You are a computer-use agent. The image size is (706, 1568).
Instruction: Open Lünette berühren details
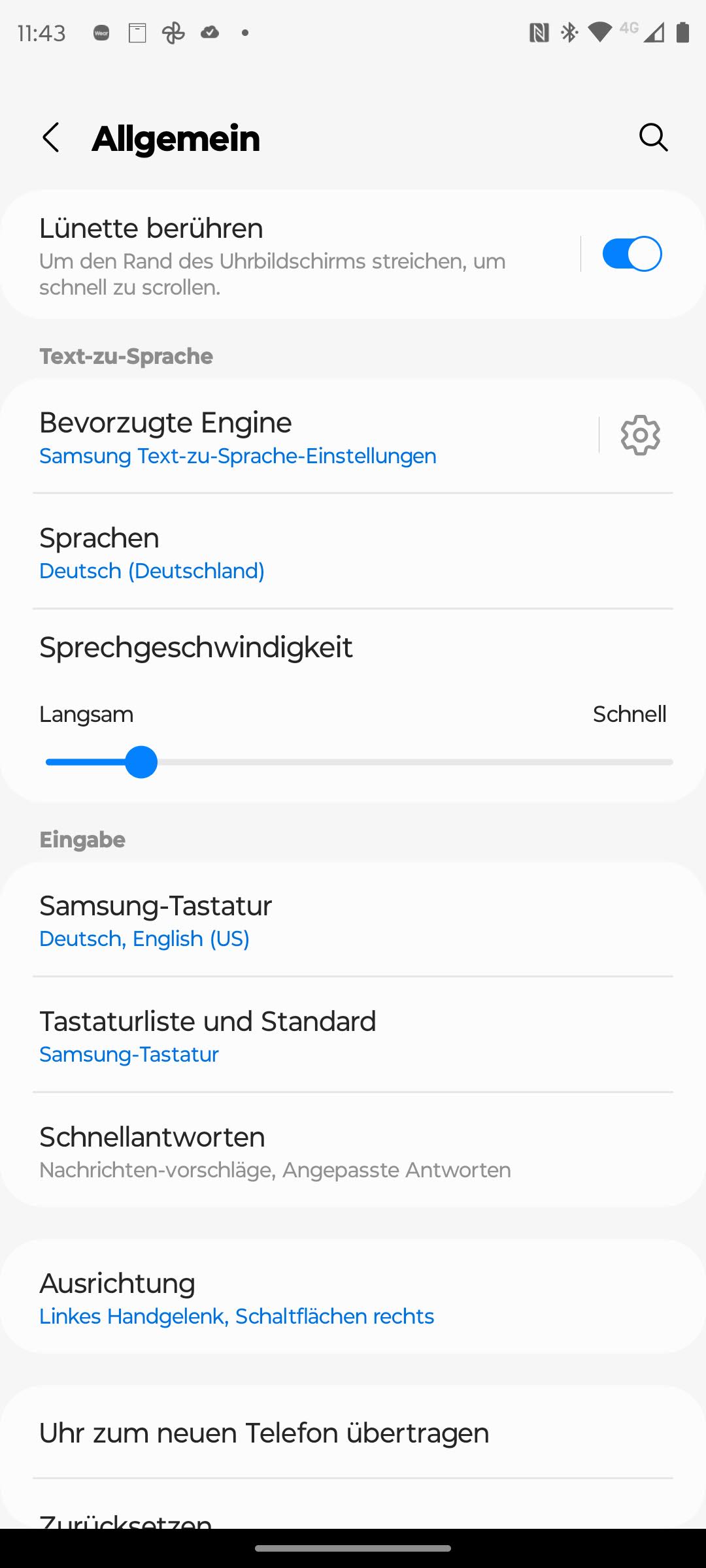click(288, 255)
